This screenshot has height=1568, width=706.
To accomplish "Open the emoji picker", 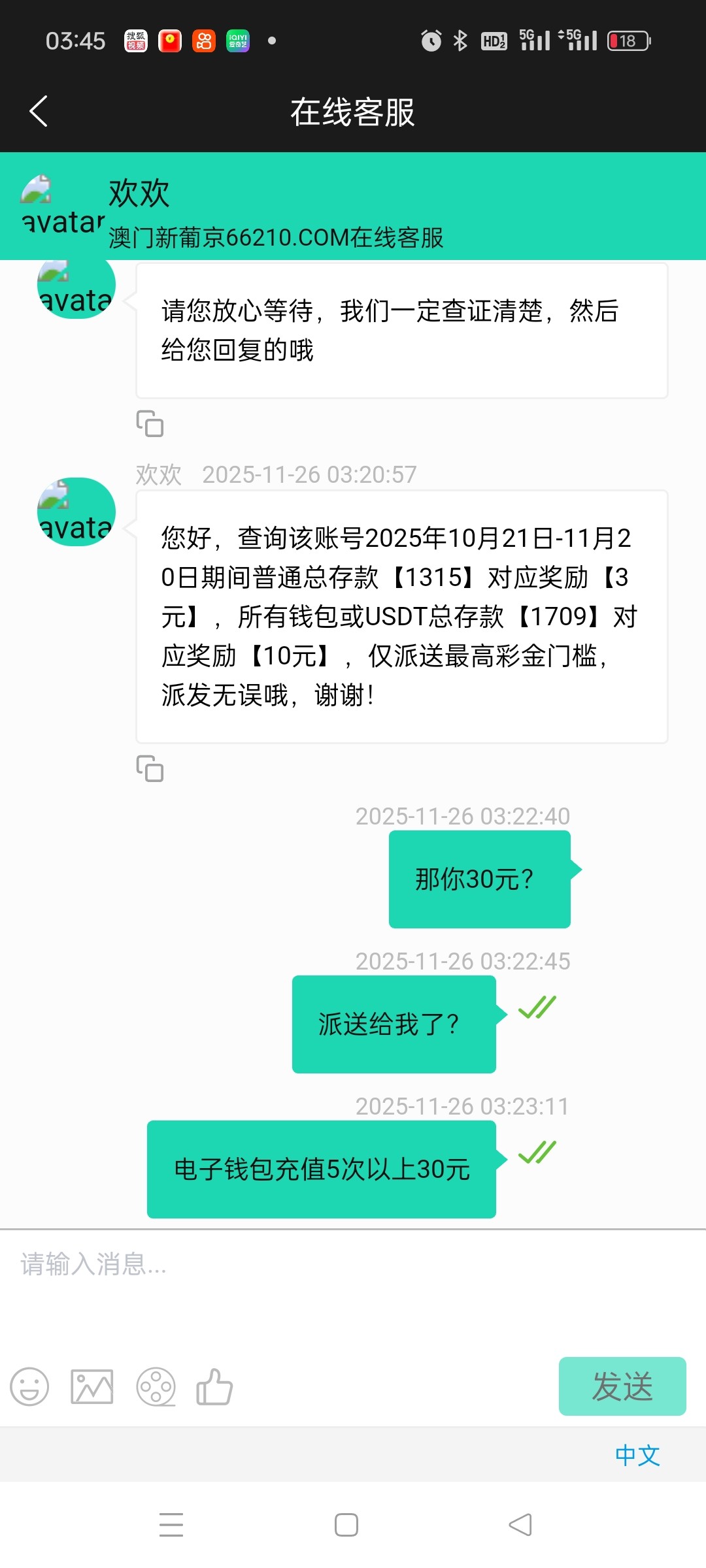I will point(29,1386).
